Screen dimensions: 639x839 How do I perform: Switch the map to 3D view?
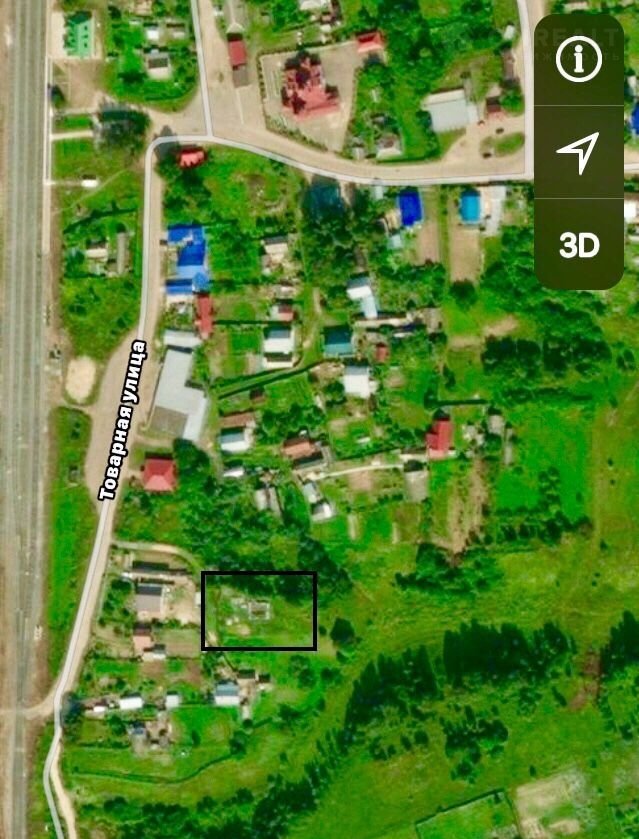(579, 245)
